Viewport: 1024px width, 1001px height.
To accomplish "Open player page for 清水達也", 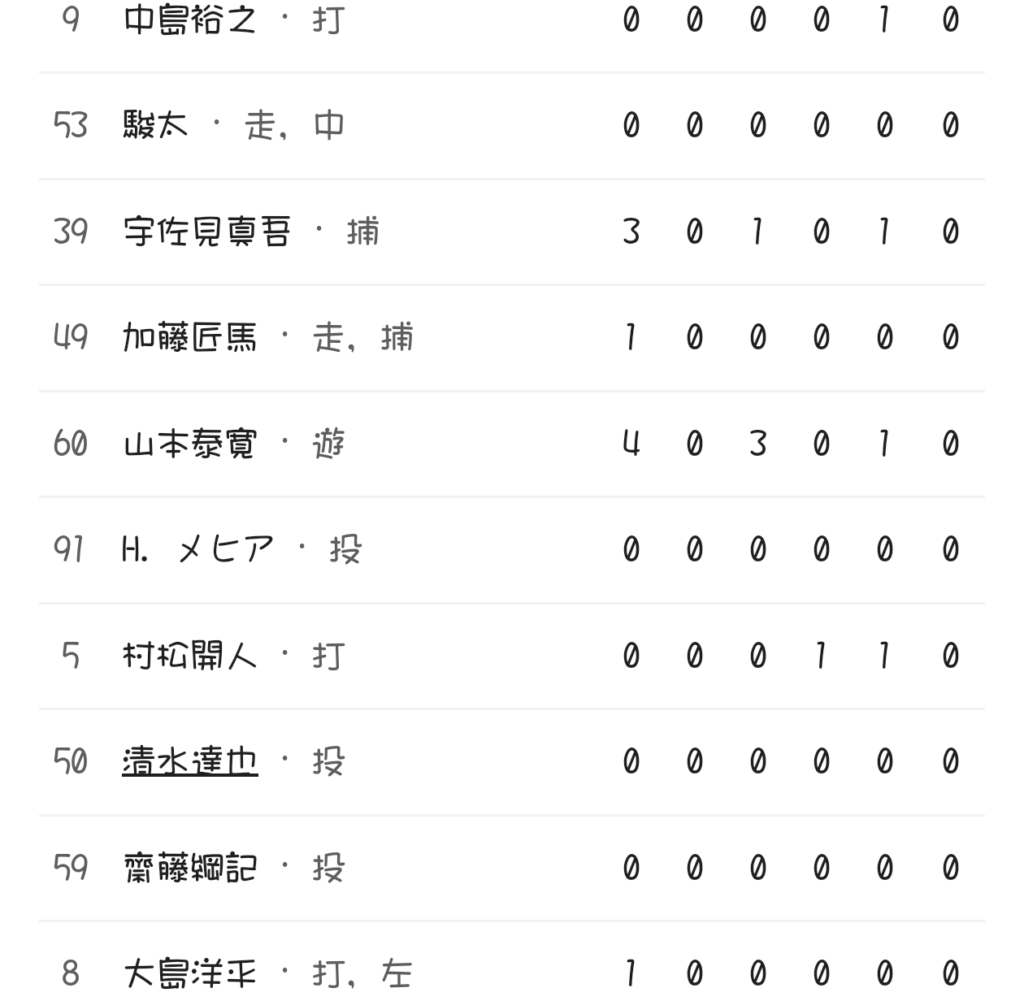I will (x=190, y=762).
